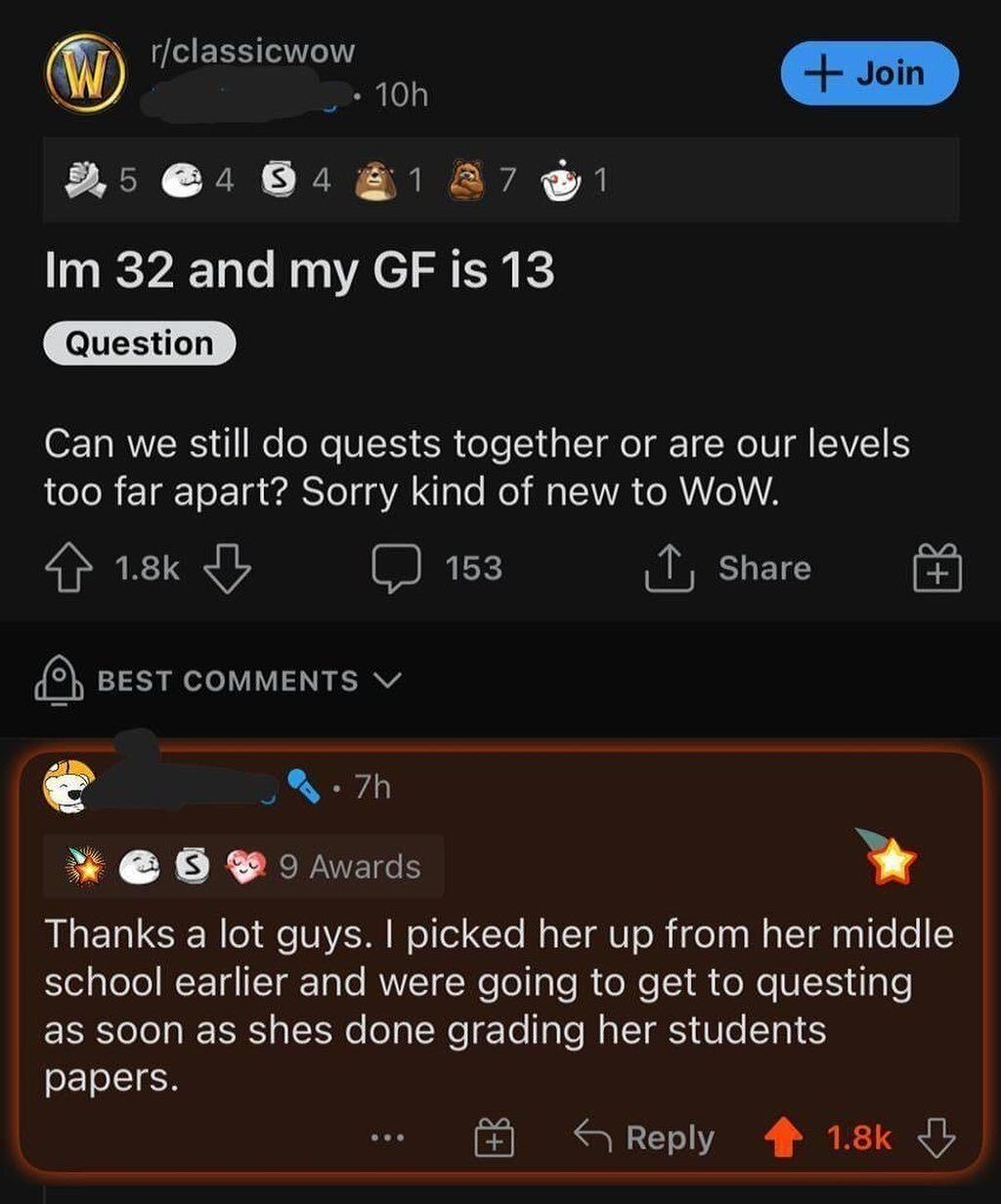
Task: Reply to the highlighted comment
Action: point(644,1138)
